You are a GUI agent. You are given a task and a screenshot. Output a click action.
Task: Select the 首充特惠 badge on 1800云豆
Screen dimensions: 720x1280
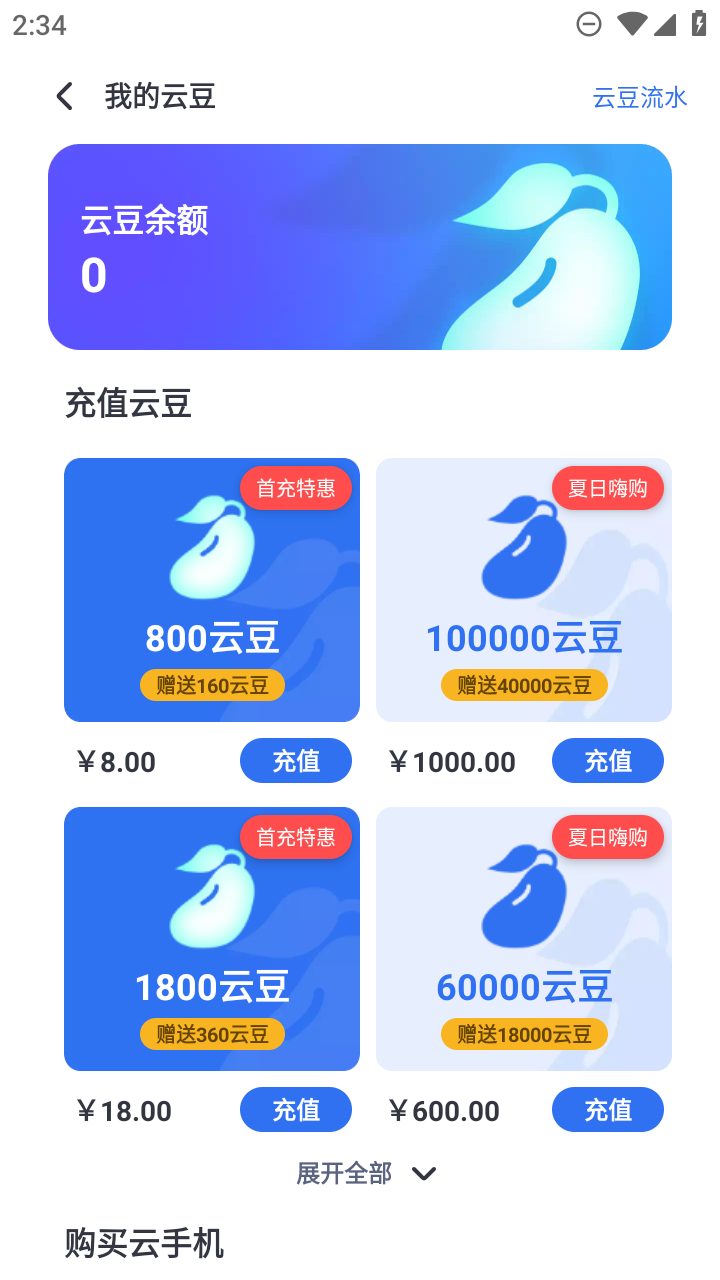(x=295, y=837)
